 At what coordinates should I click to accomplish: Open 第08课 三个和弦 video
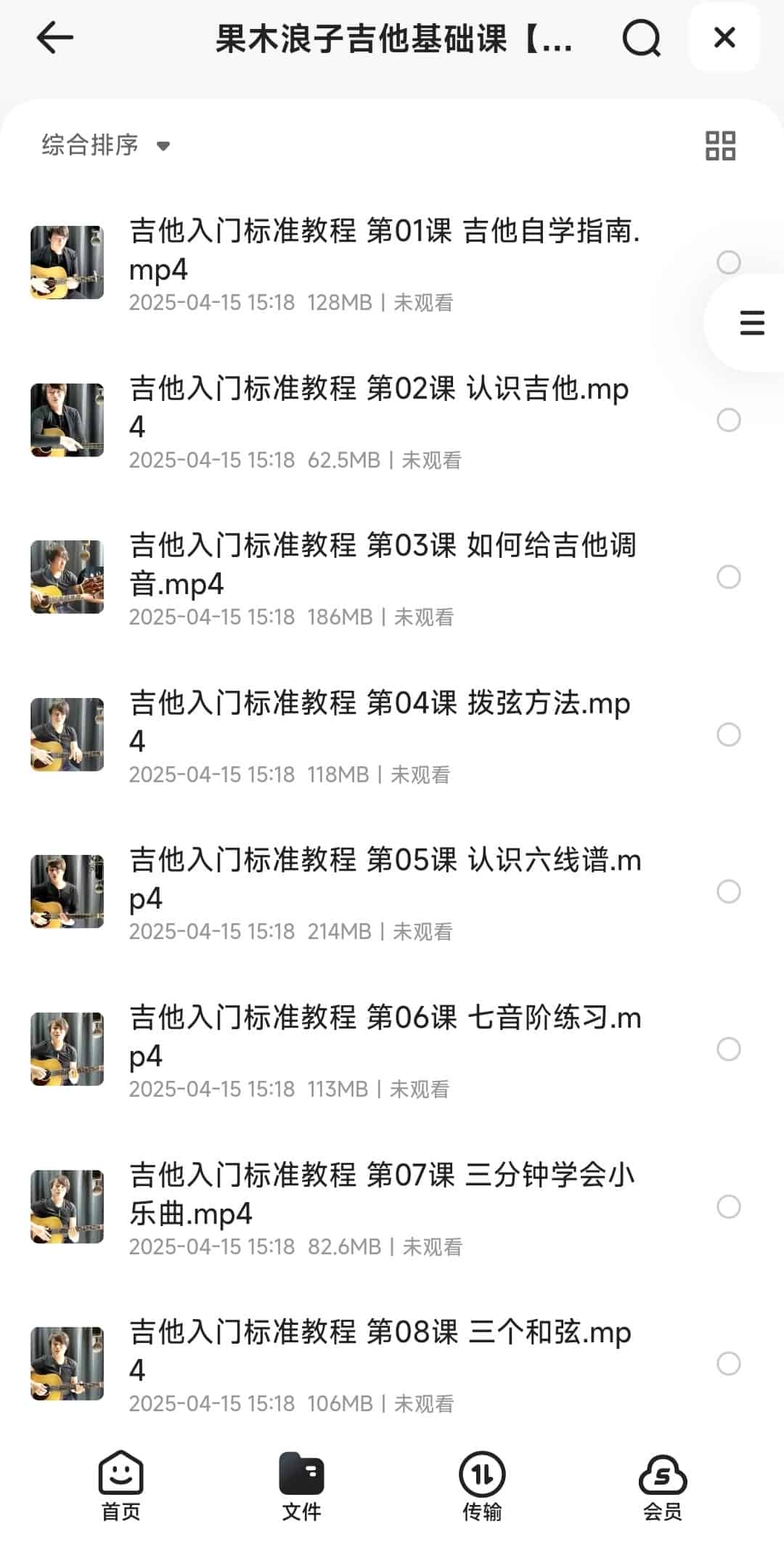pos(380,1351)
